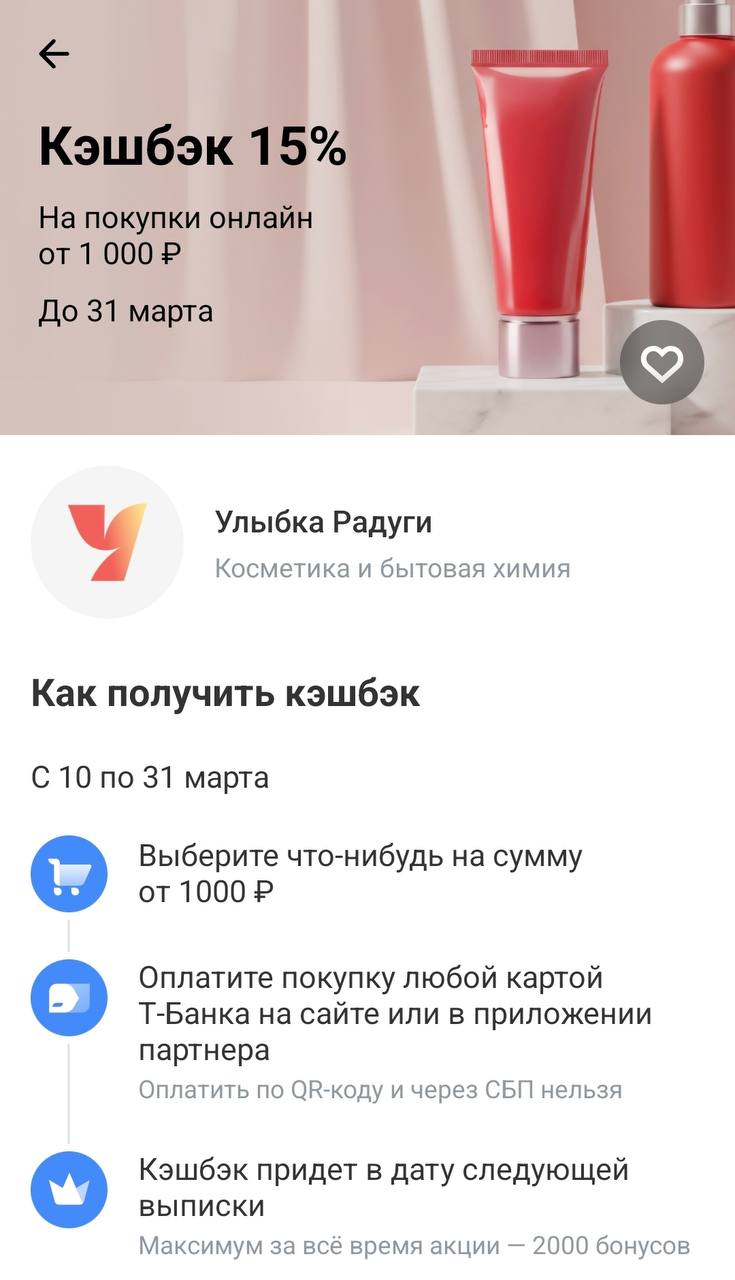735x1280 pixels.
Task: Go back using the arrow icon
Action: [x=54, y=54]
